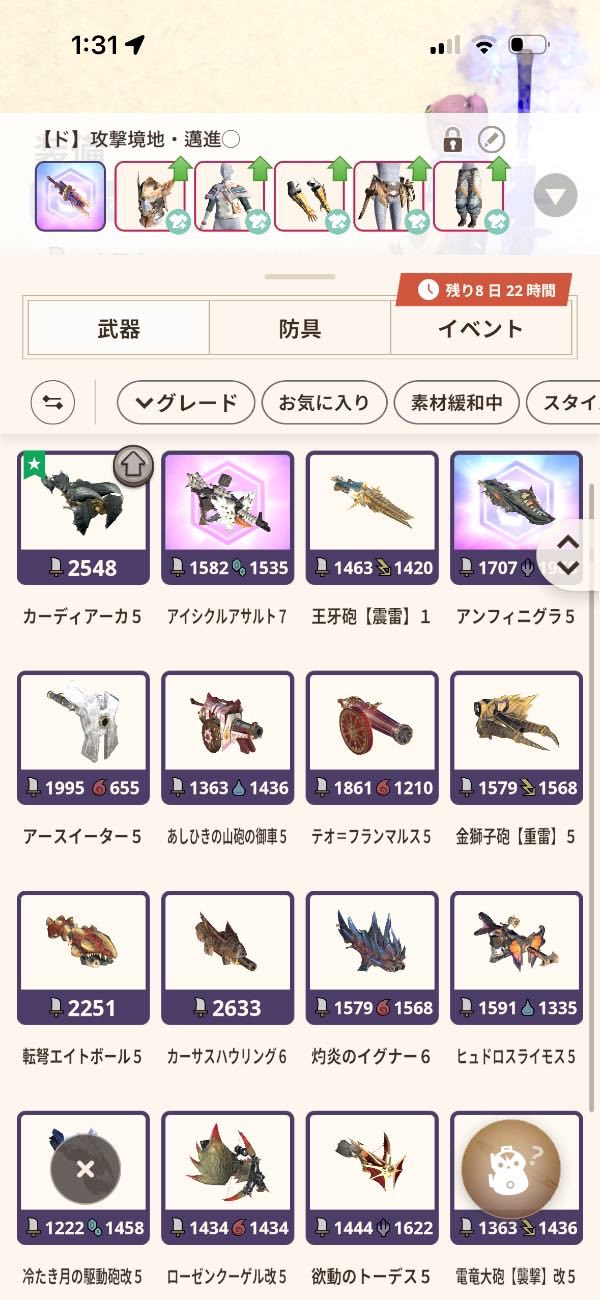Filter by お気に入り chip
Viewport: 600px width, 1300px height.
coord(323,403)
